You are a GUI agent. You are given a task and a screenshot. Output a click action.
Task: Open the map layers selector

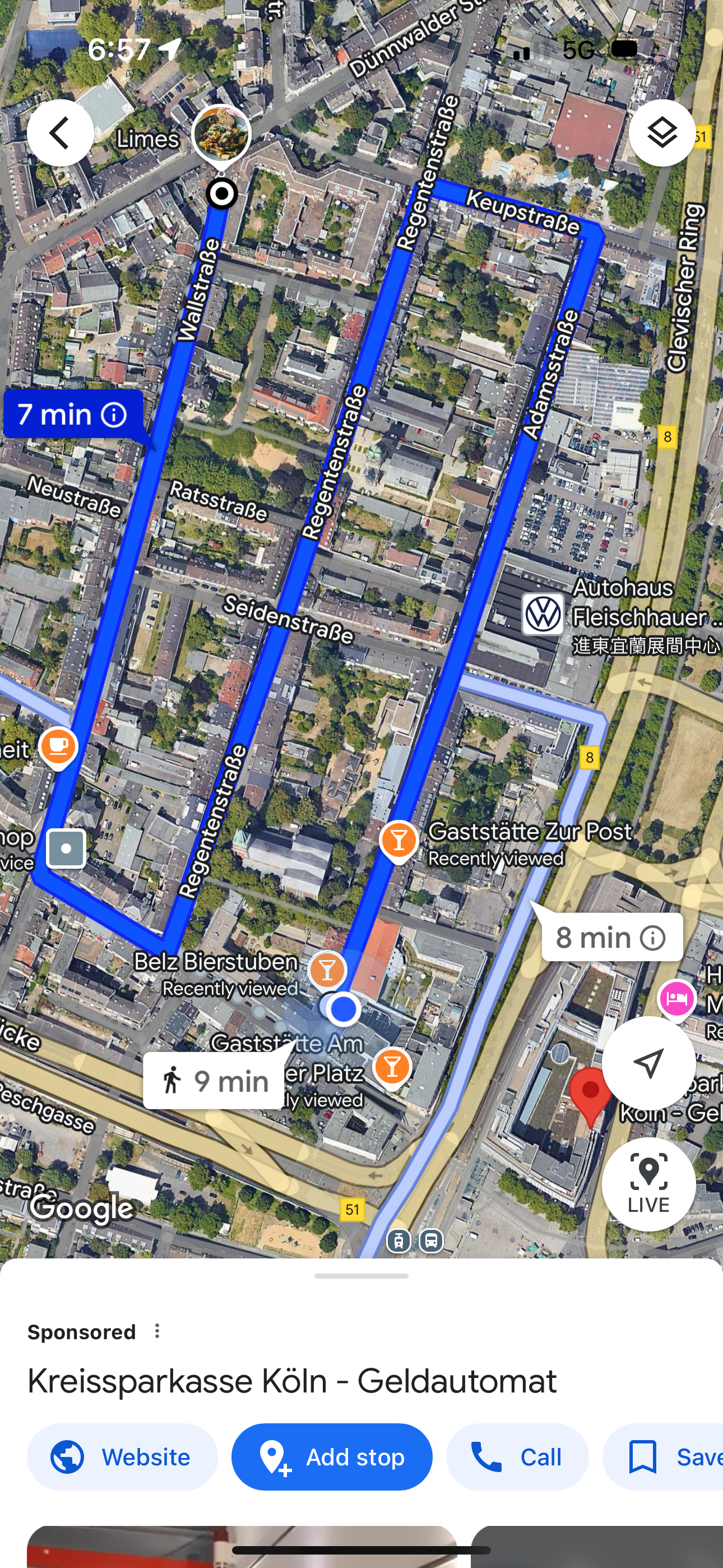coord(661,133)
